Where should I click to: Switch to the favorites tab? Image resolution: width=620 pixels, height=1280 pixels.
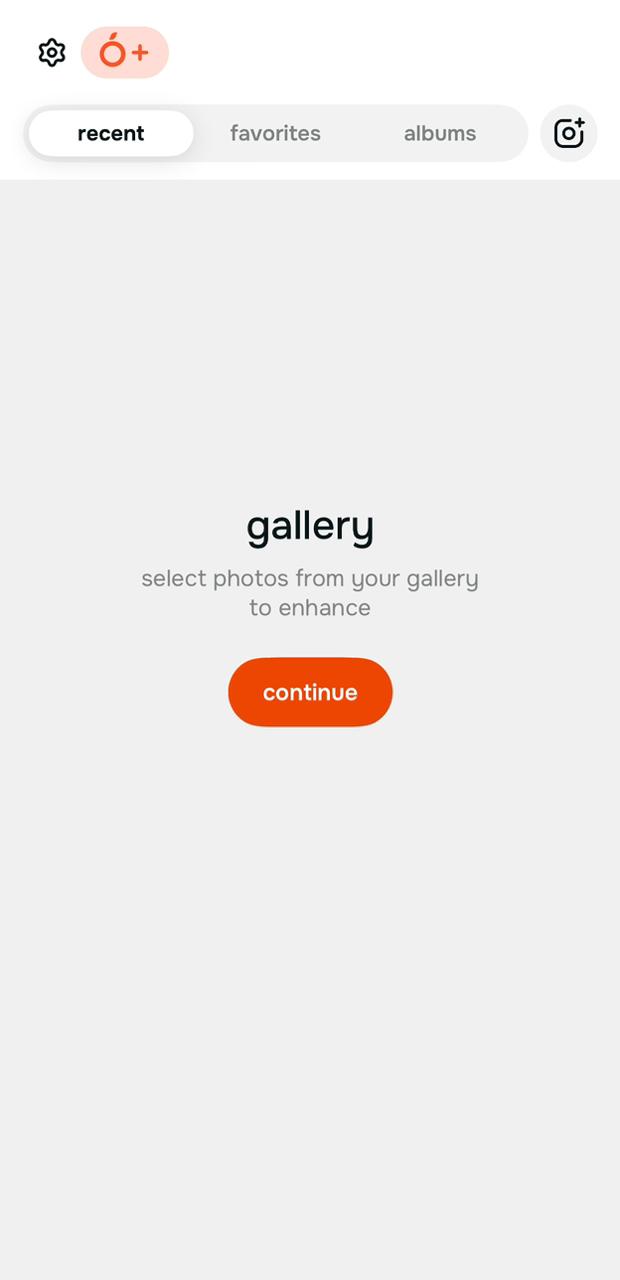[x=275, y=134]
